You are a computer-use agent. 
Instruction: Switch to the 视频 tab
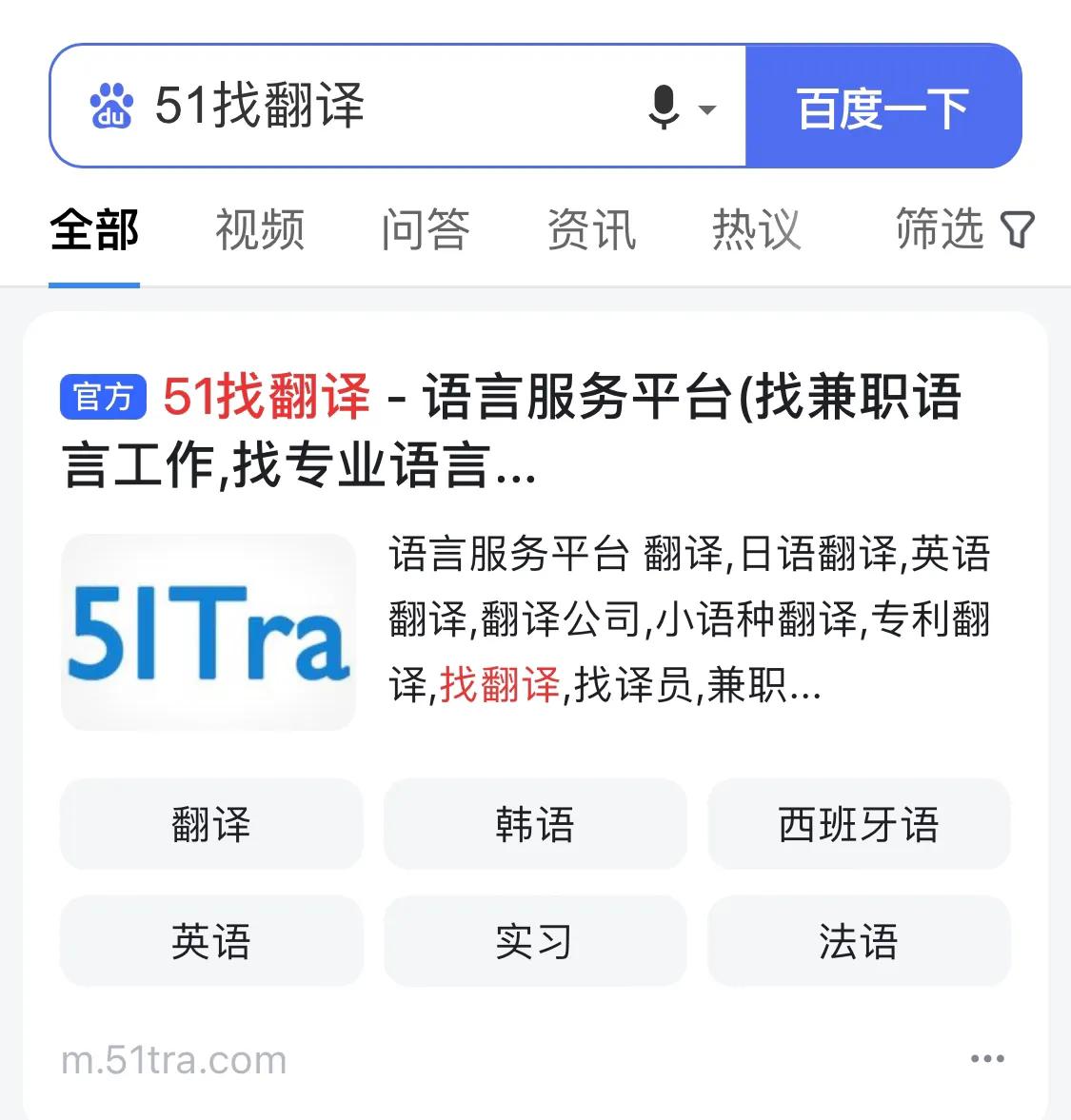tap(259, 228)
